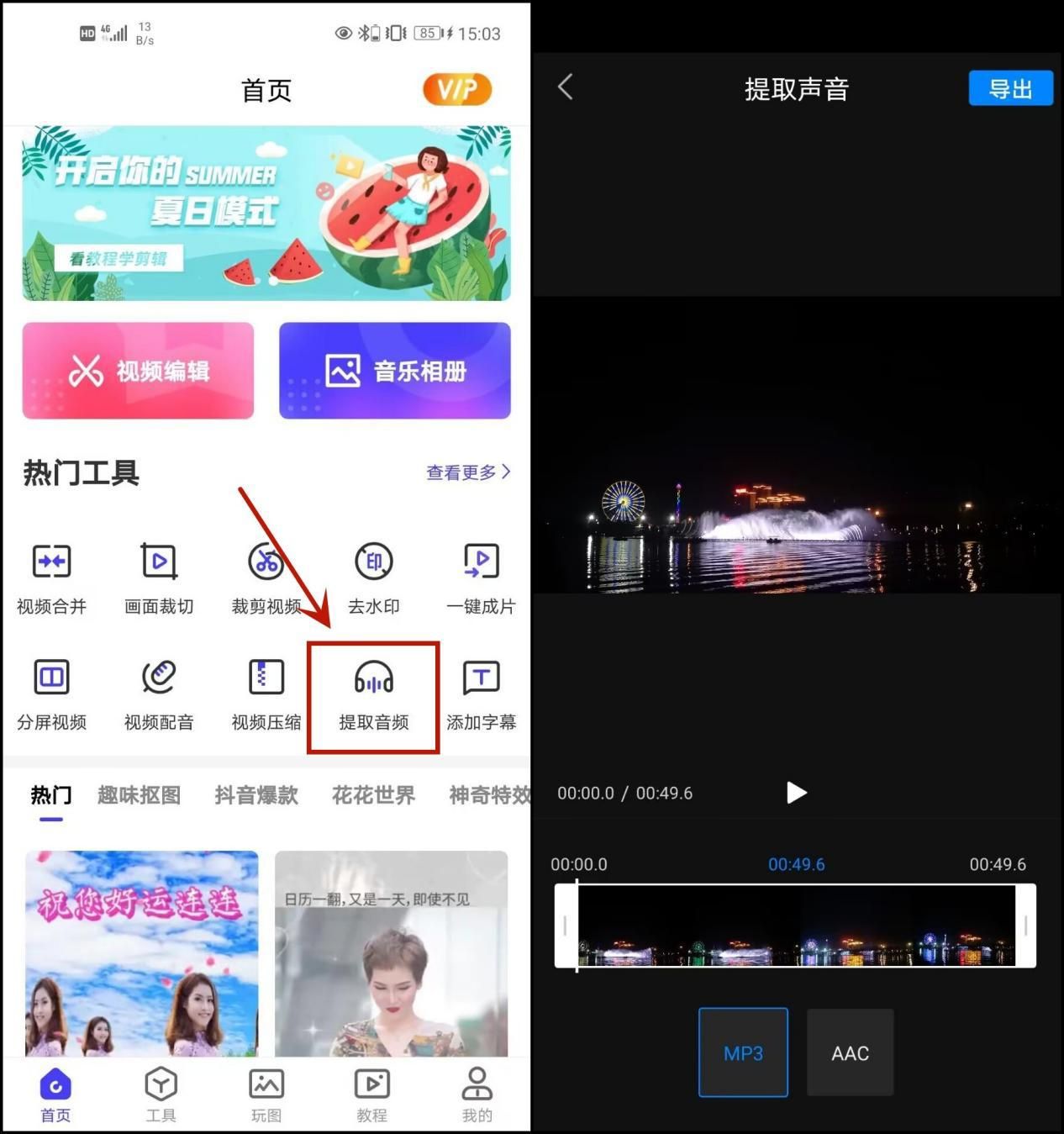Switch to the 抖音爆款 tab

click(255, 795)
